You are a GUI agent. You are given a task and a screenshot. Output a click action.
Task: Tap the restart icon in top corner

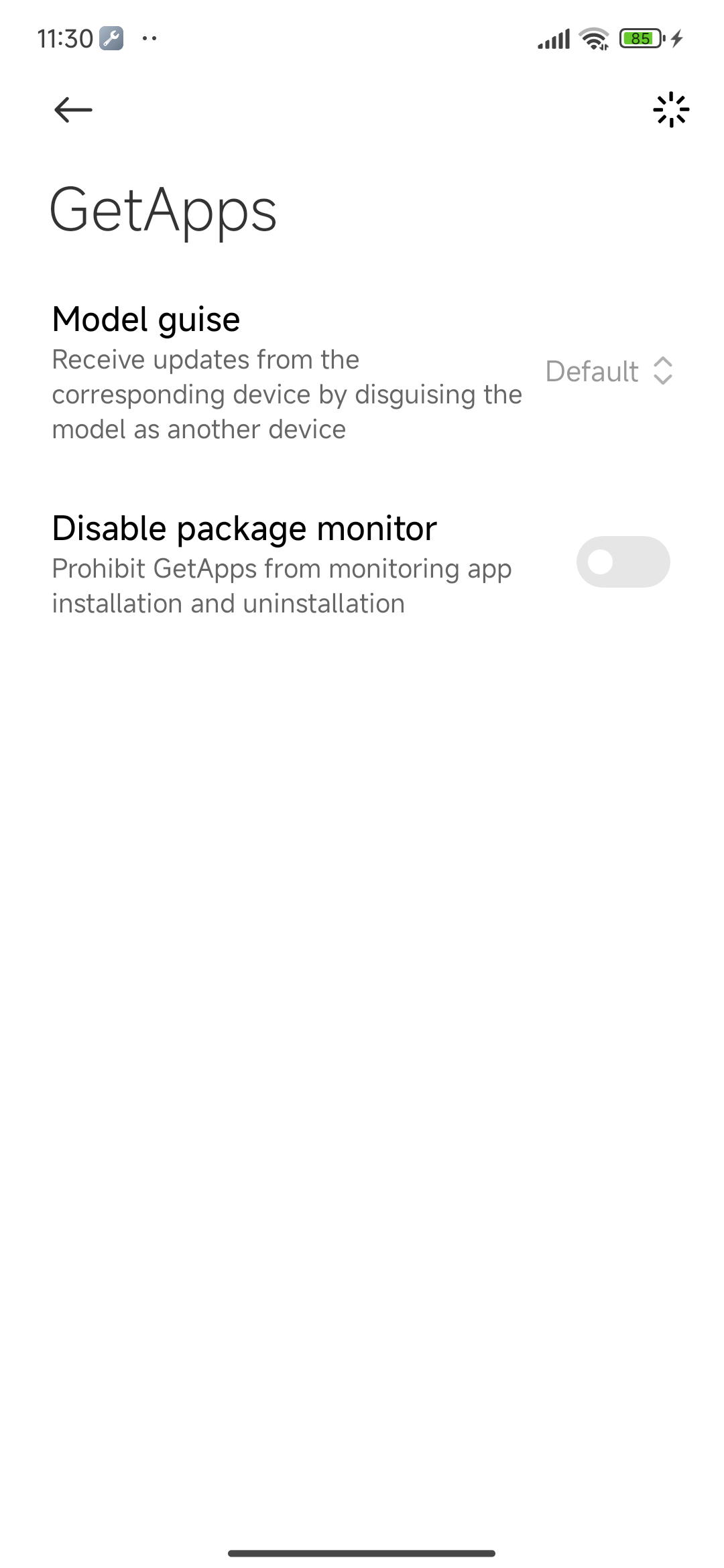(x=671, y=110)
